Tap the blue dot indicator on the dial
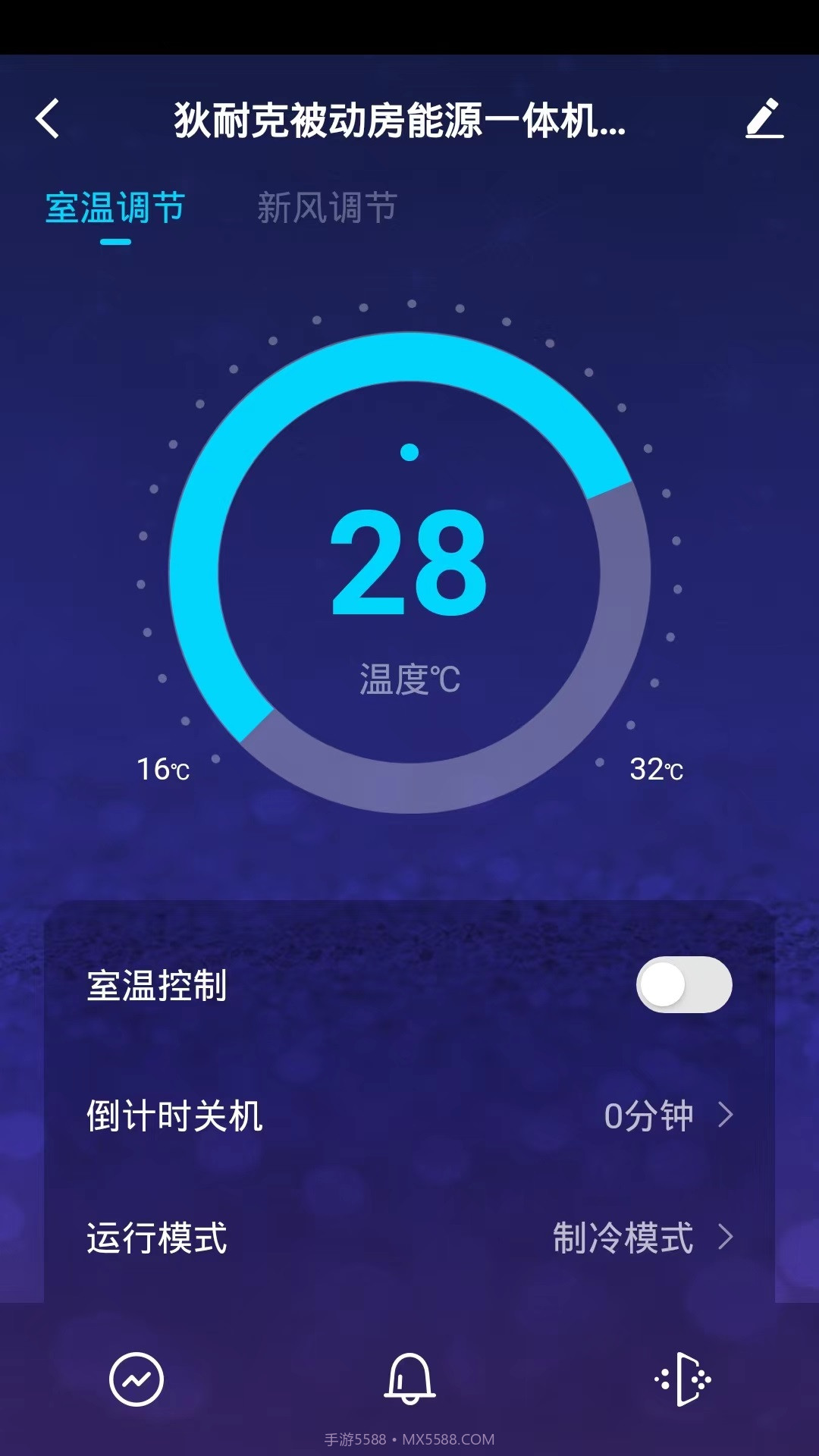This screenshot has width=819, height=1456. [410, 451]
